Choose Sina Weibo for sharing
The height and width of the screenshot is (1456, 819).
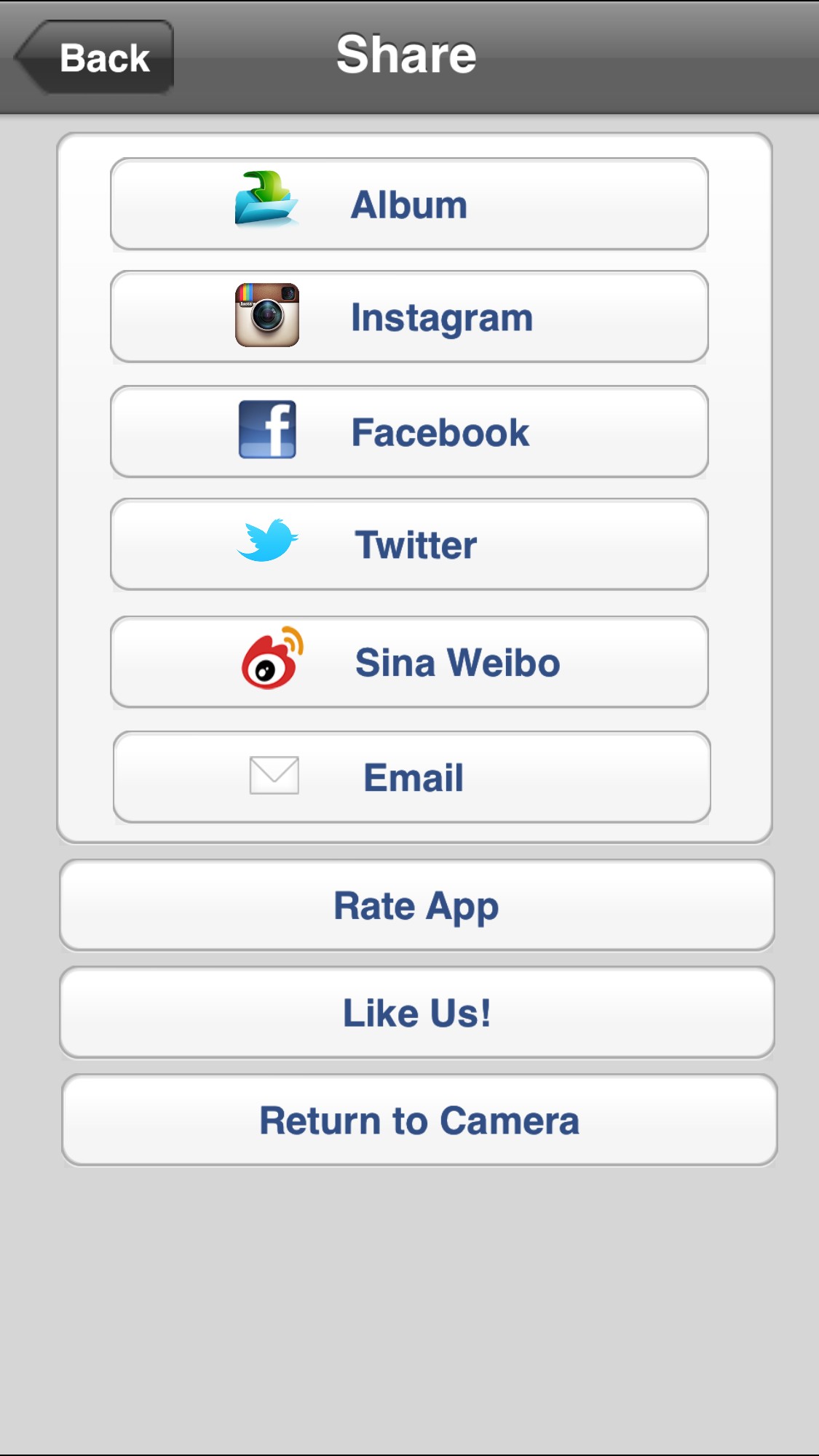tap(409, 662)
